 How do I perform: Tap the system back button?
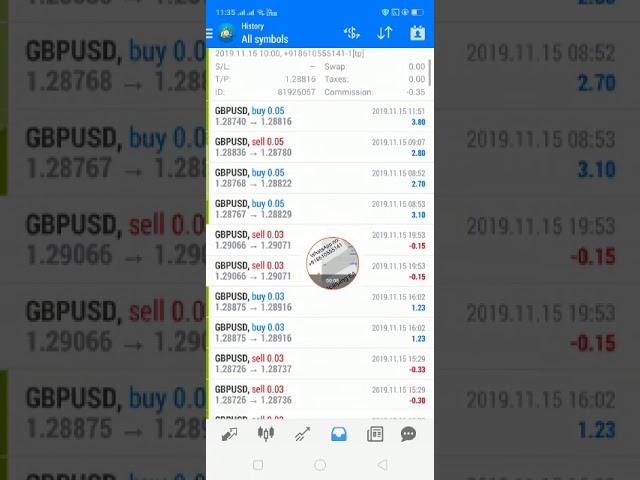pyautogui.click(x=382, y=465)
